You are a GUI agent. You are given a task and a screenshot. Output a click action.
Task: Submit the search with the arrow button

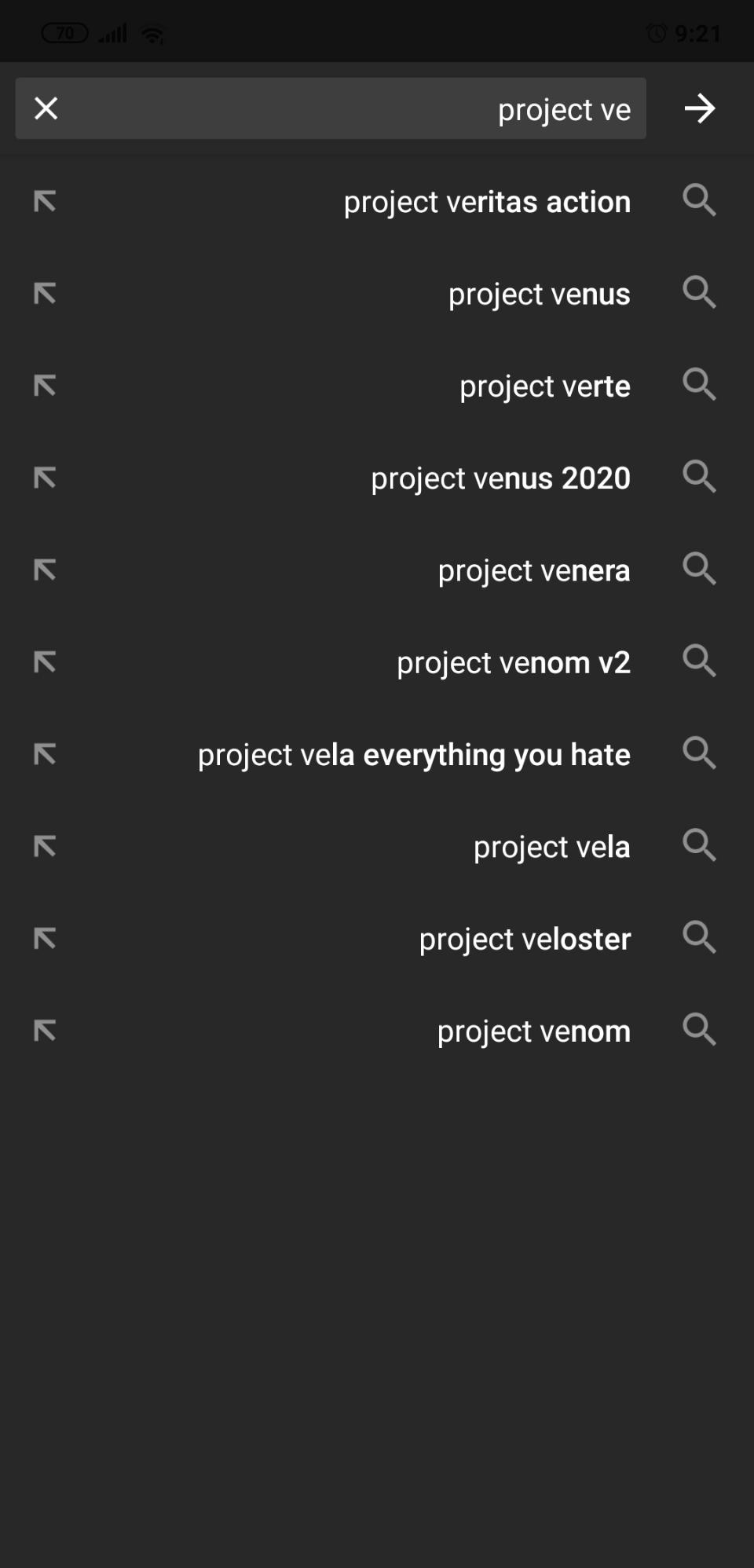tap(700, 108)
